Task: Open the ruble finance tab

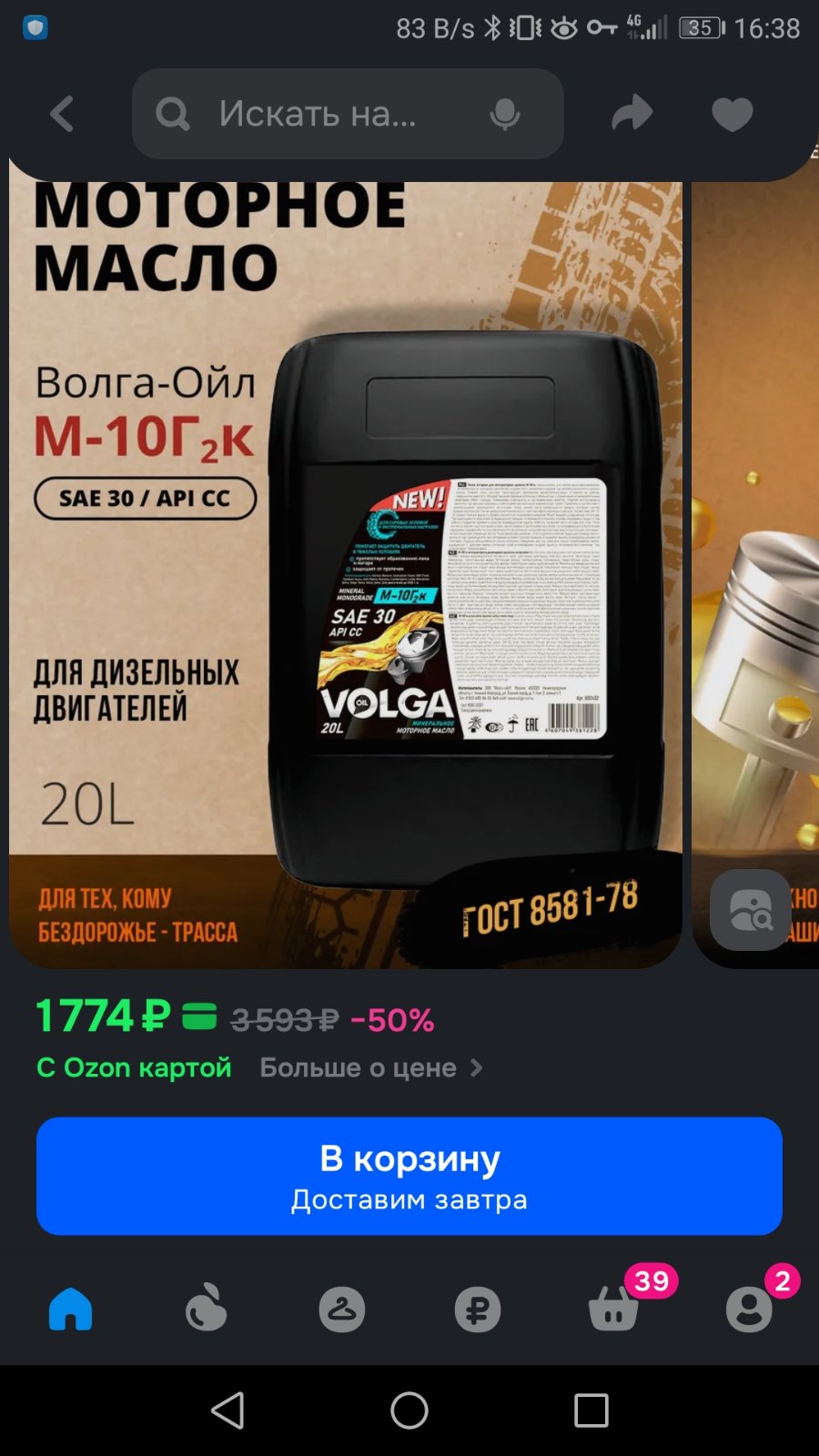Action: coord(478,1310)
